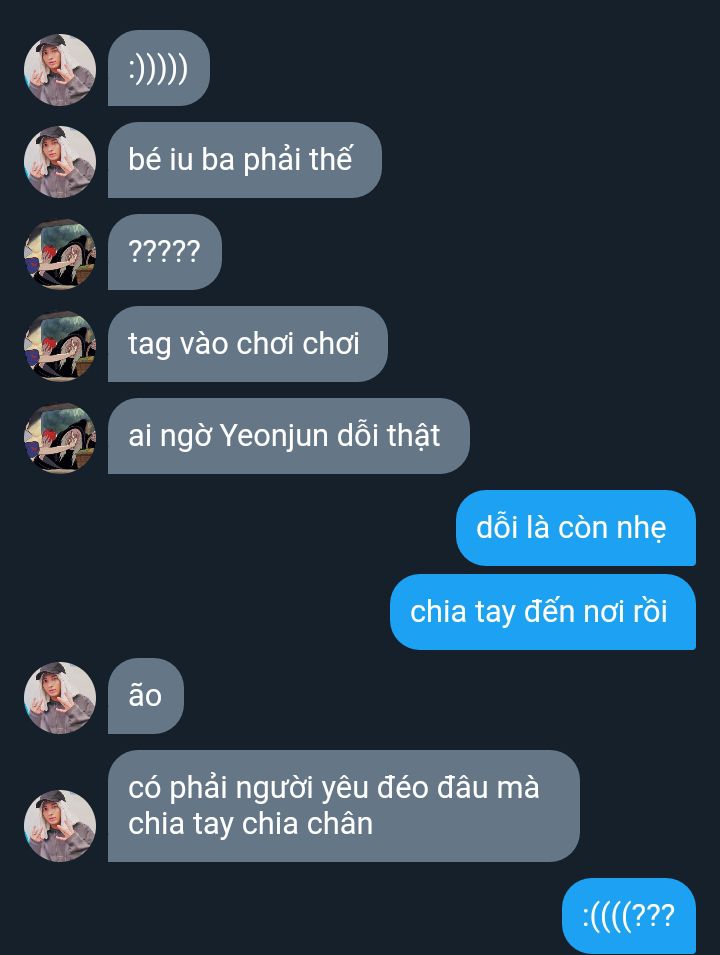Screen dimensions: 720x955
Task: Tap avatar next to "tag vào chơi chơi"
Action: coord(60,345)
